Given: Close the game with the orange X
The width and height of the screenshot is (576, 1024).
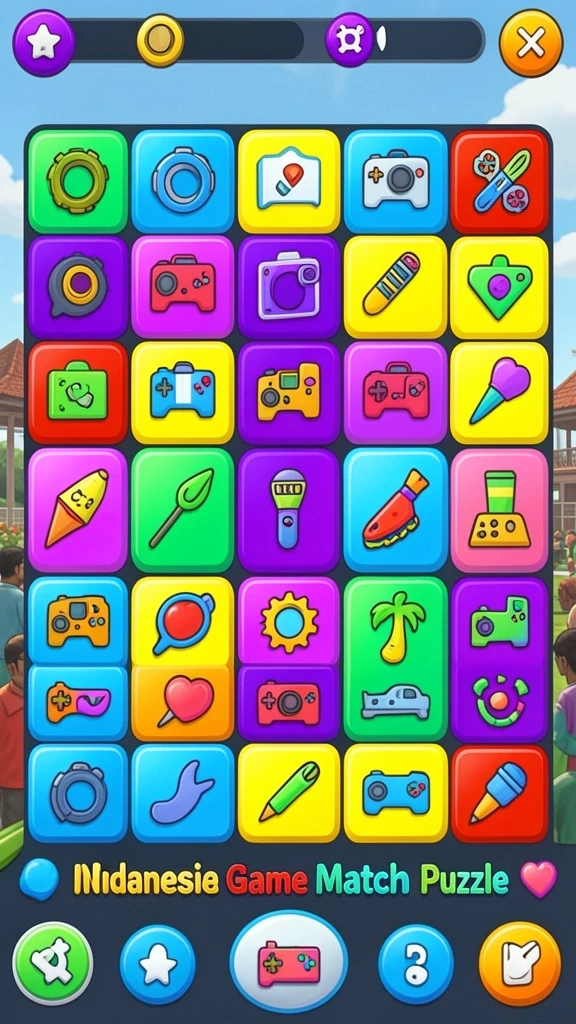Looking at the screenshot, I should [530, 43].
